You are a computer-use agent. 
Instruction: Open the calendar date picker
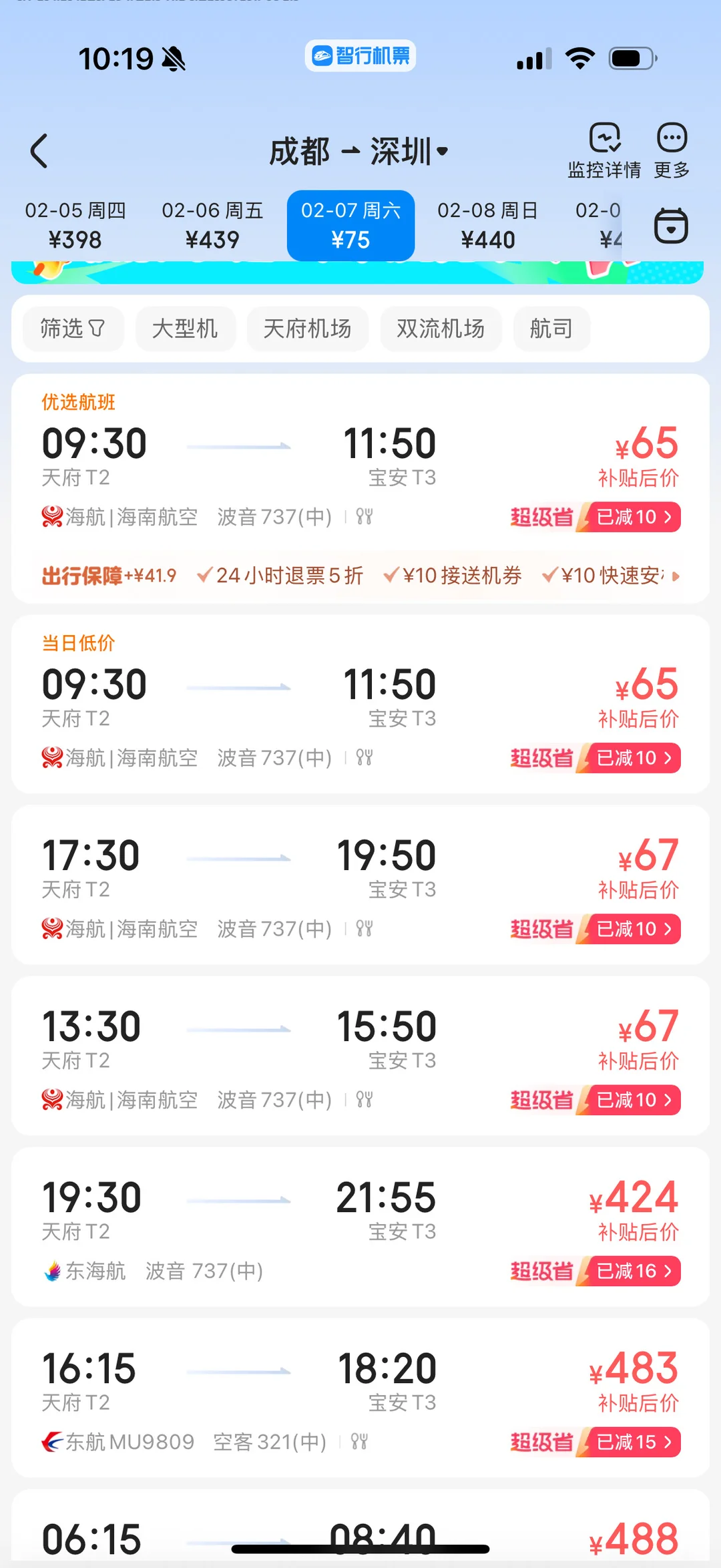point(671,226)
